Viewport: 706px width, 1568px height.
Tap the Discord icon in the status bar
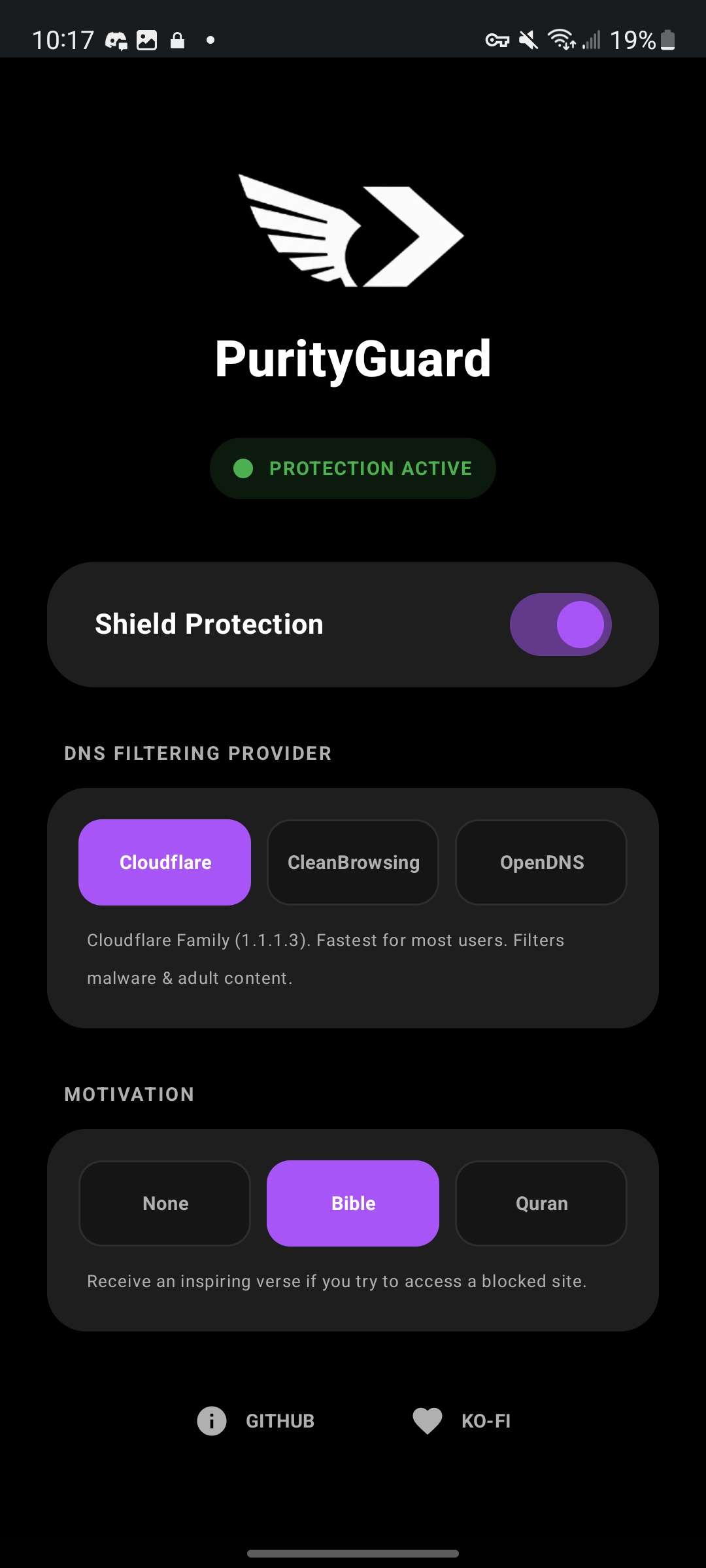click(116, 40)
